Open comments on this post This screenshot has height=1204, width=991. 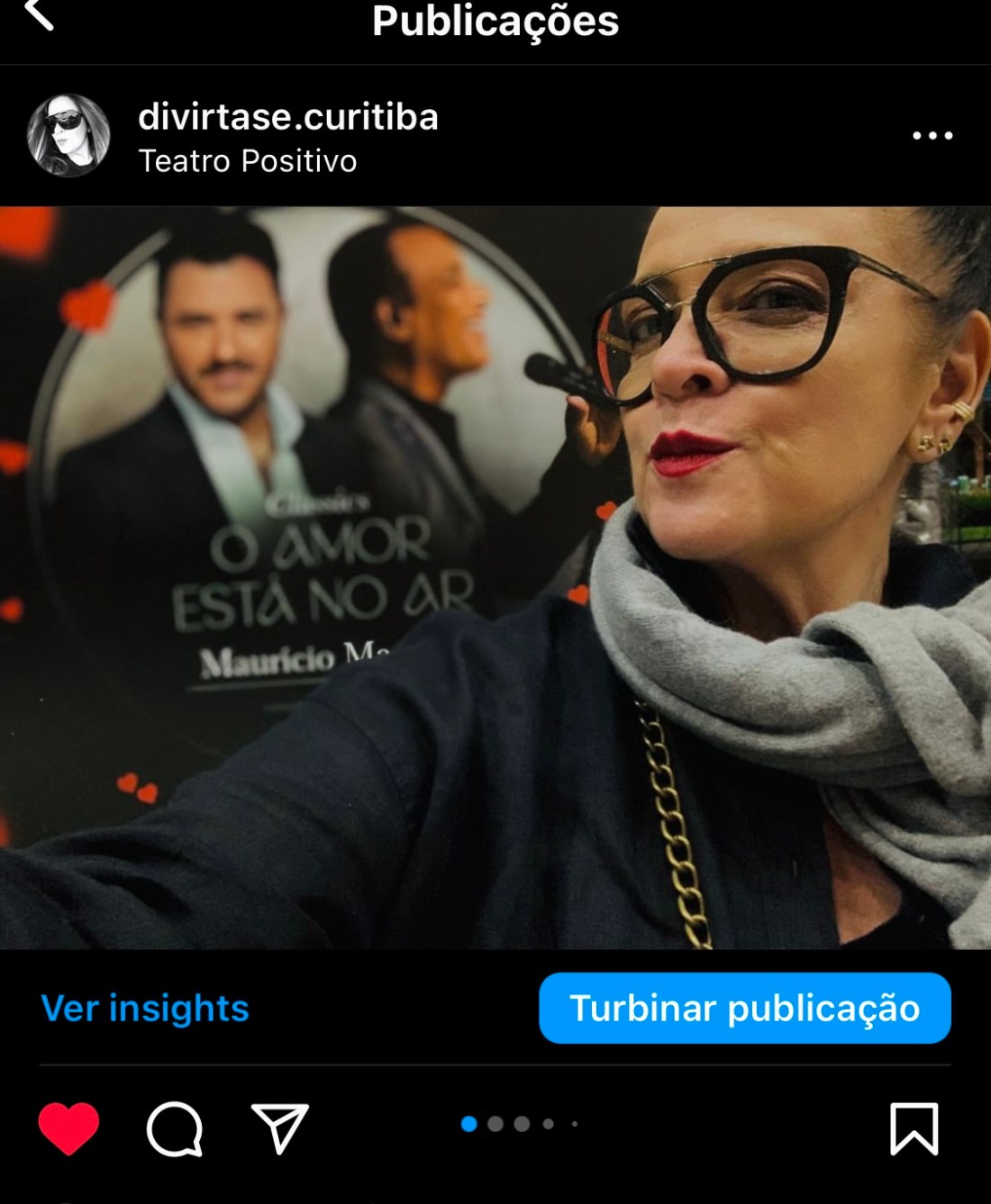(174, 1127)
